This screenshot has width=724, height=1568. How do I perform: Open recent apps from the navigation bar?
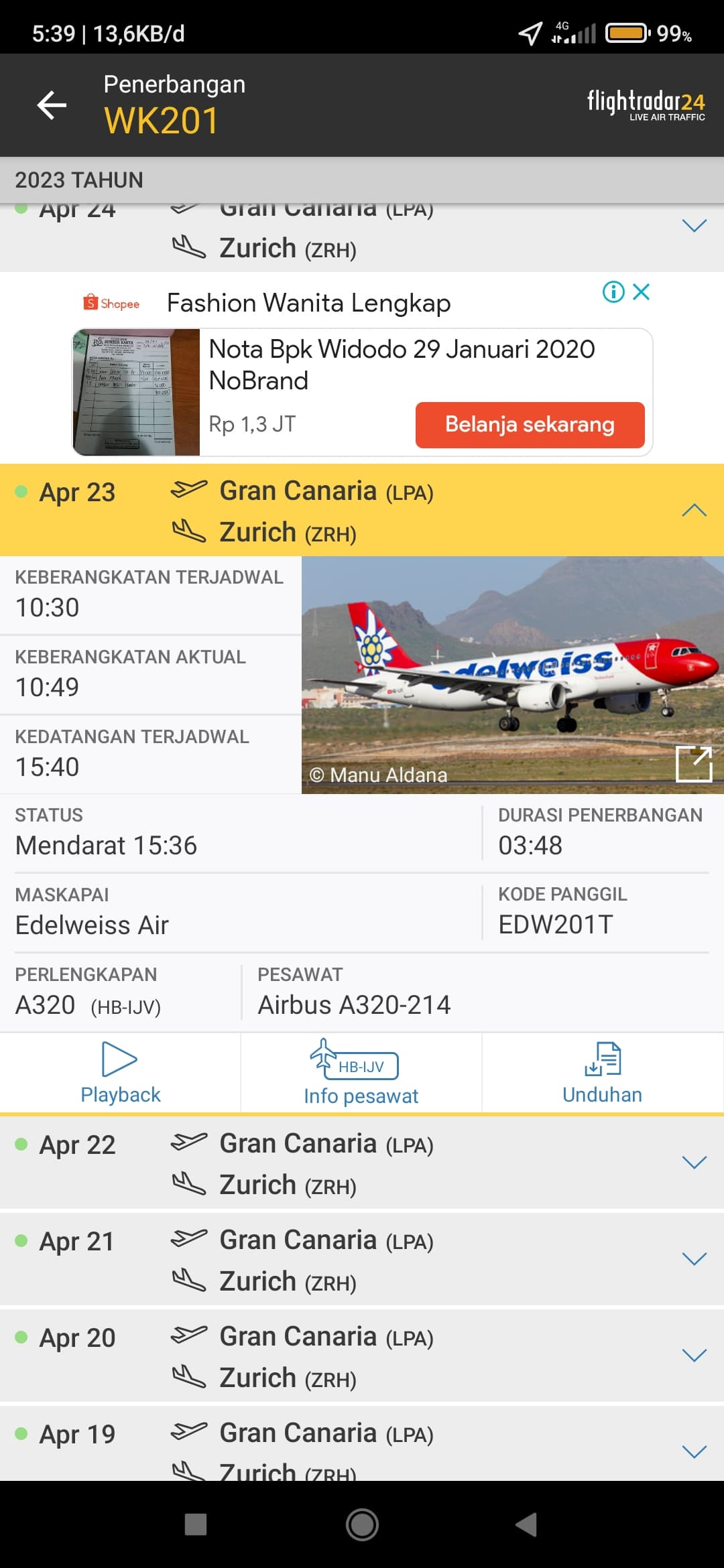[x=196, y=1524]
